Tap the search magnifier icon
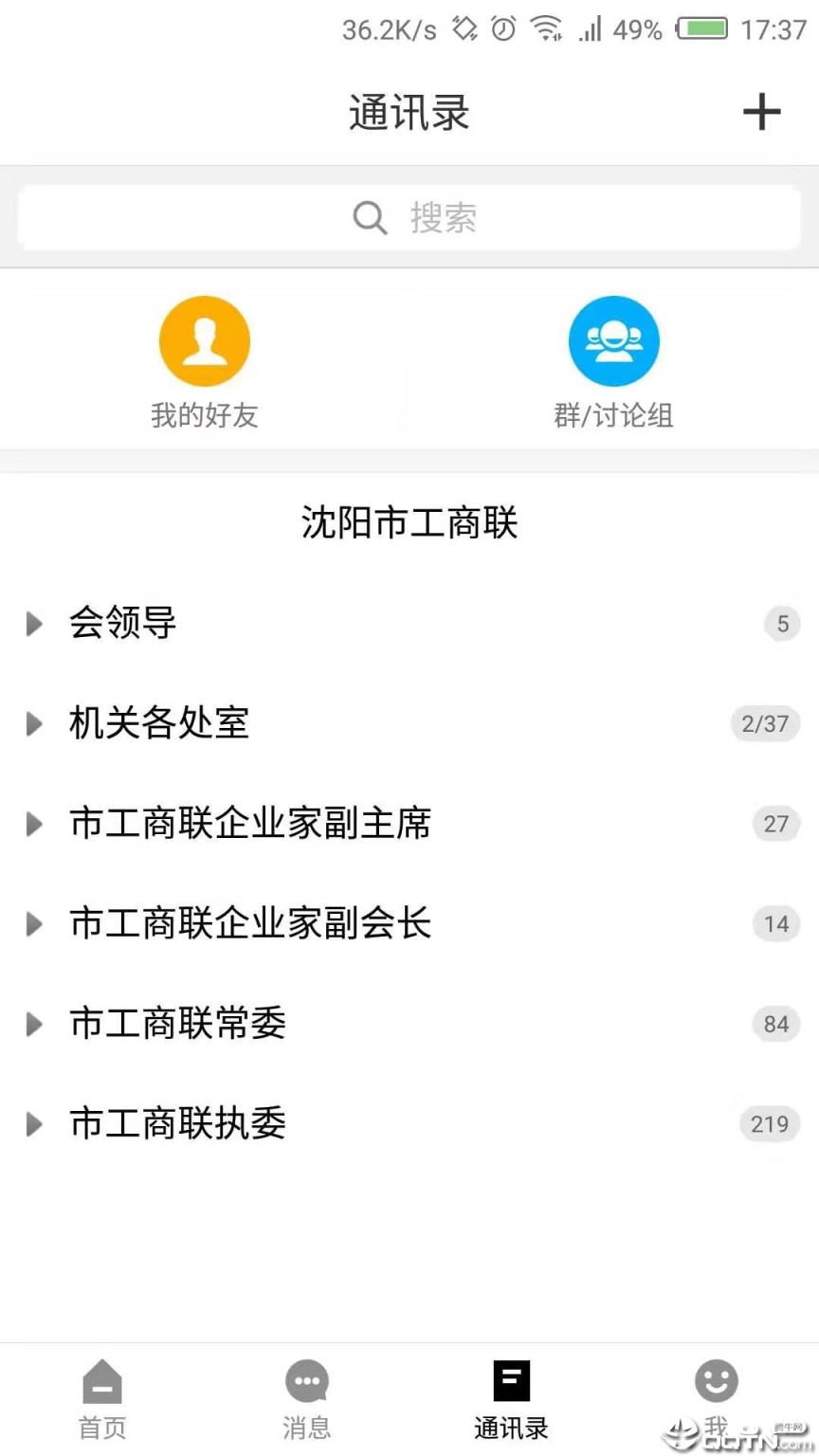The width and height of the screenshot is (819, 1456). click(x=370, y=217)
